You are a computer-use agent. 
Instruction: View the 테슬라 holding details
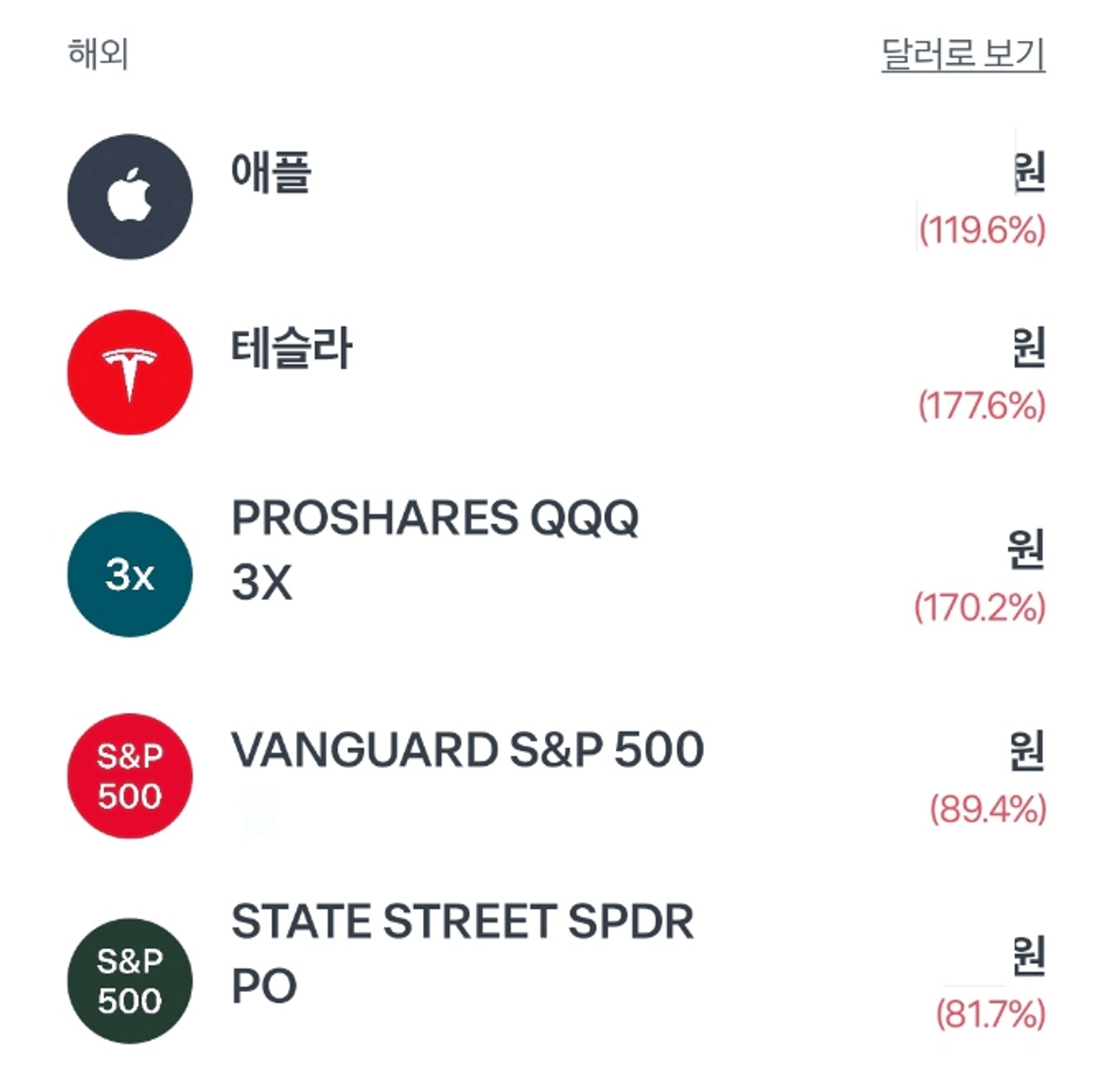pos(291,349)
